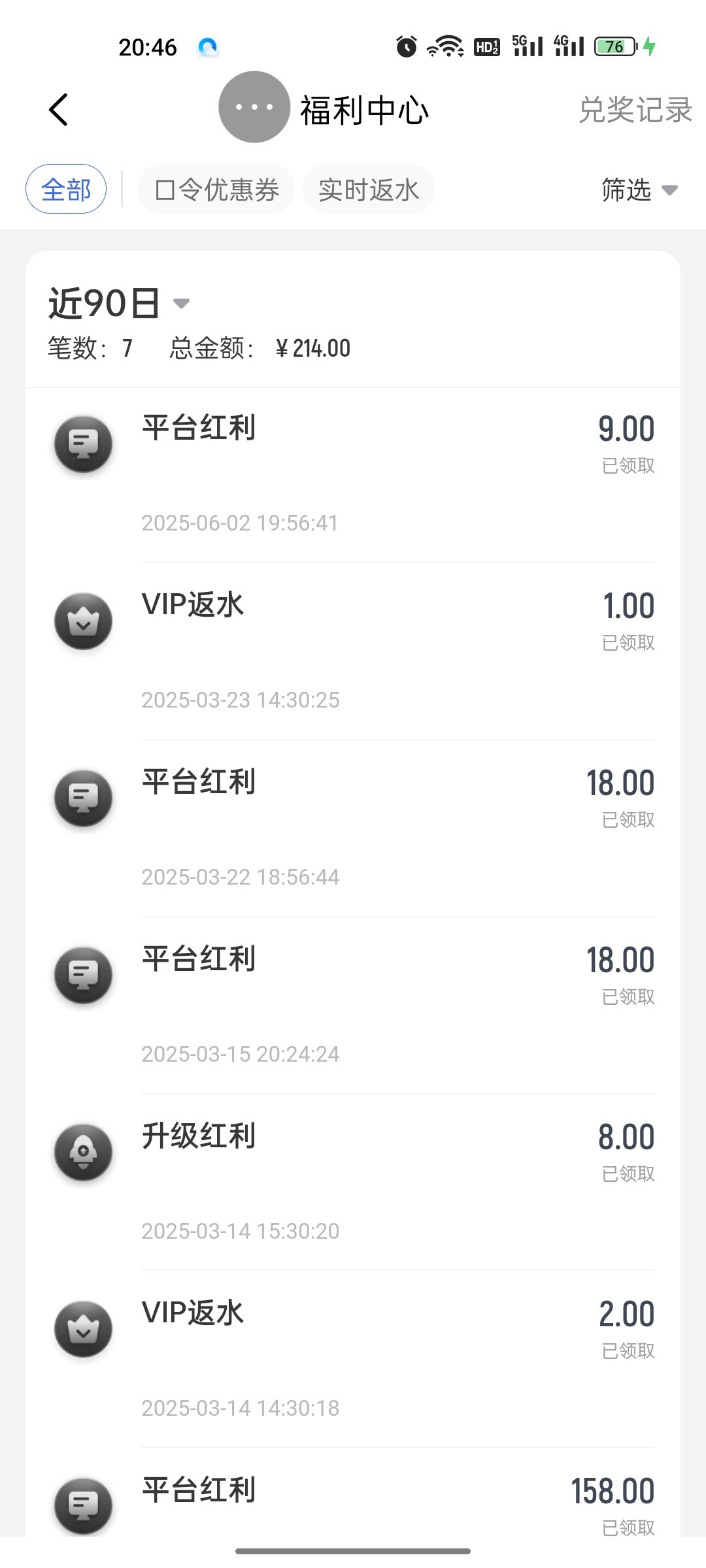
Task: Open the VIP返水 2.00 record
Action: (x=353, y=1360)
